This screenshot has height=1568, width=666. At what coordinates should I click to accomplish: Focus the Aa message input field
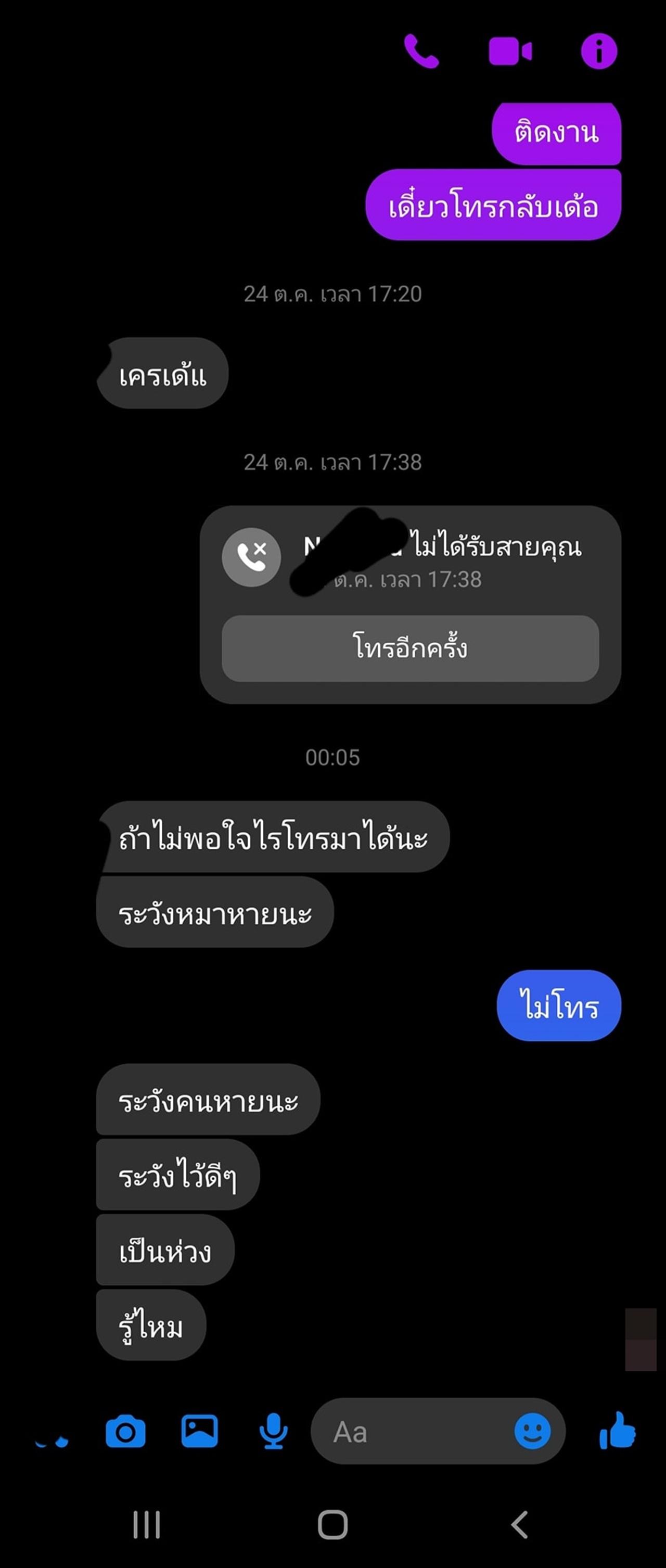pyautogui.click(x=414, y=1432)
